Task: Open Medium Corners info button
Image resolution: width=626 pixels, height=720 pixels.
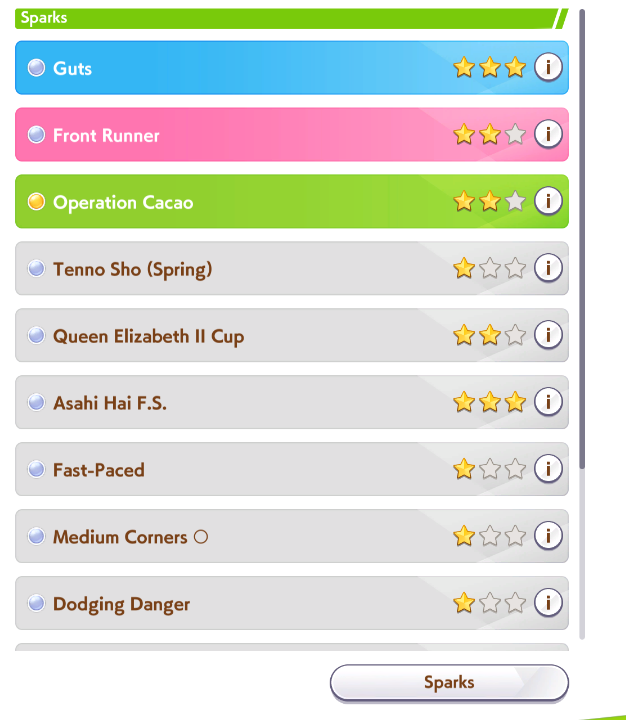Action: (x=548, y=535)
